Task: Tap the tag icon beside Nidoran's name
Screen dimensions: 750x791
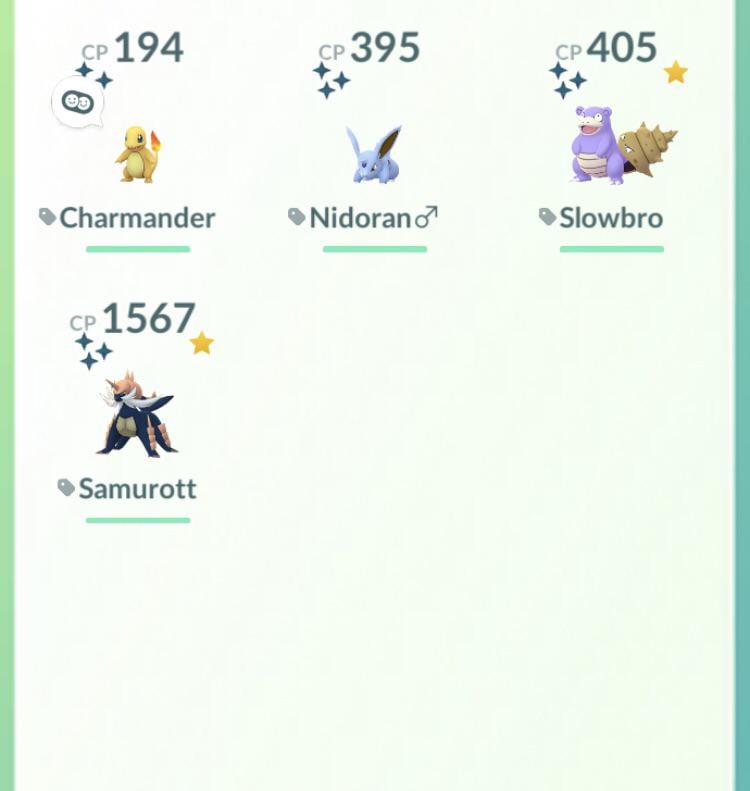Action: pyautogui.click(x=296, y=217)
